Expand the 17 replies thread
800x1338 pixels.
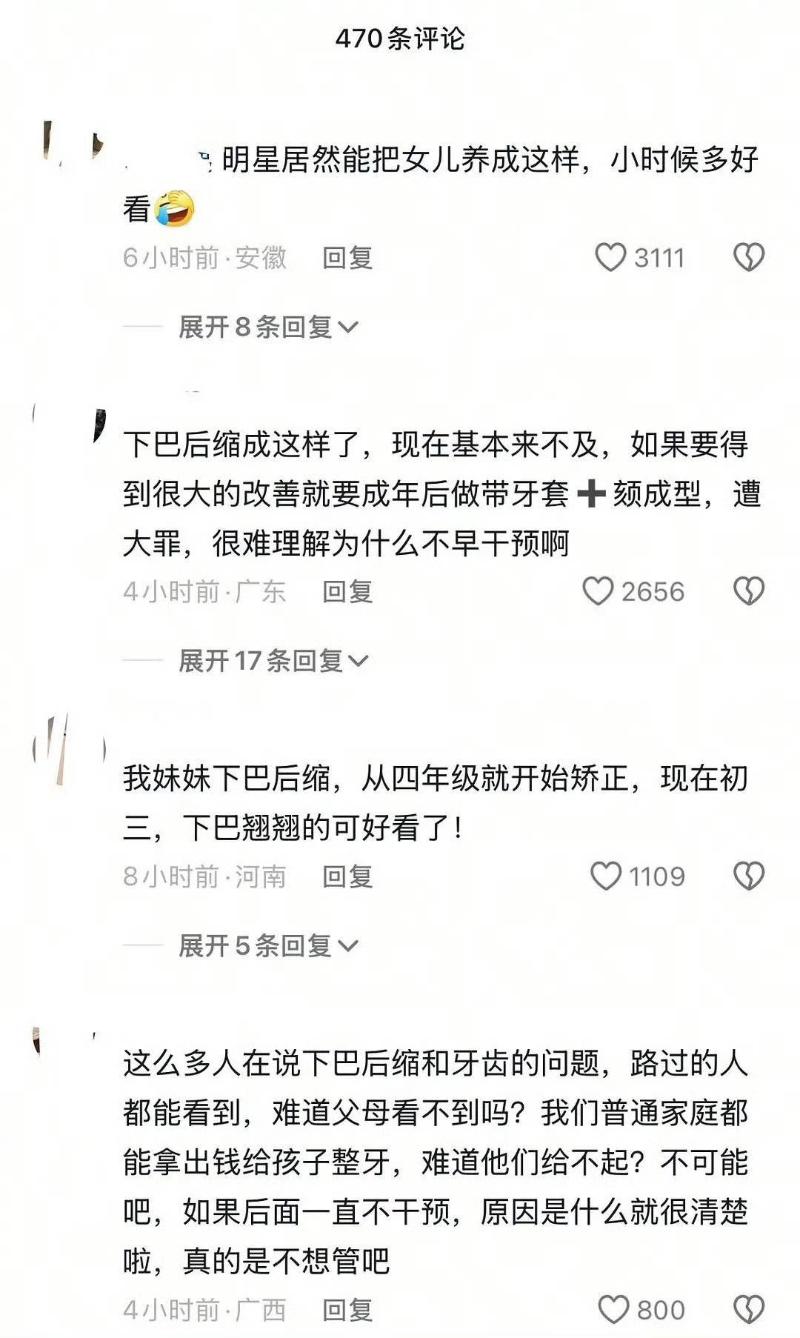tap(273, 661)
